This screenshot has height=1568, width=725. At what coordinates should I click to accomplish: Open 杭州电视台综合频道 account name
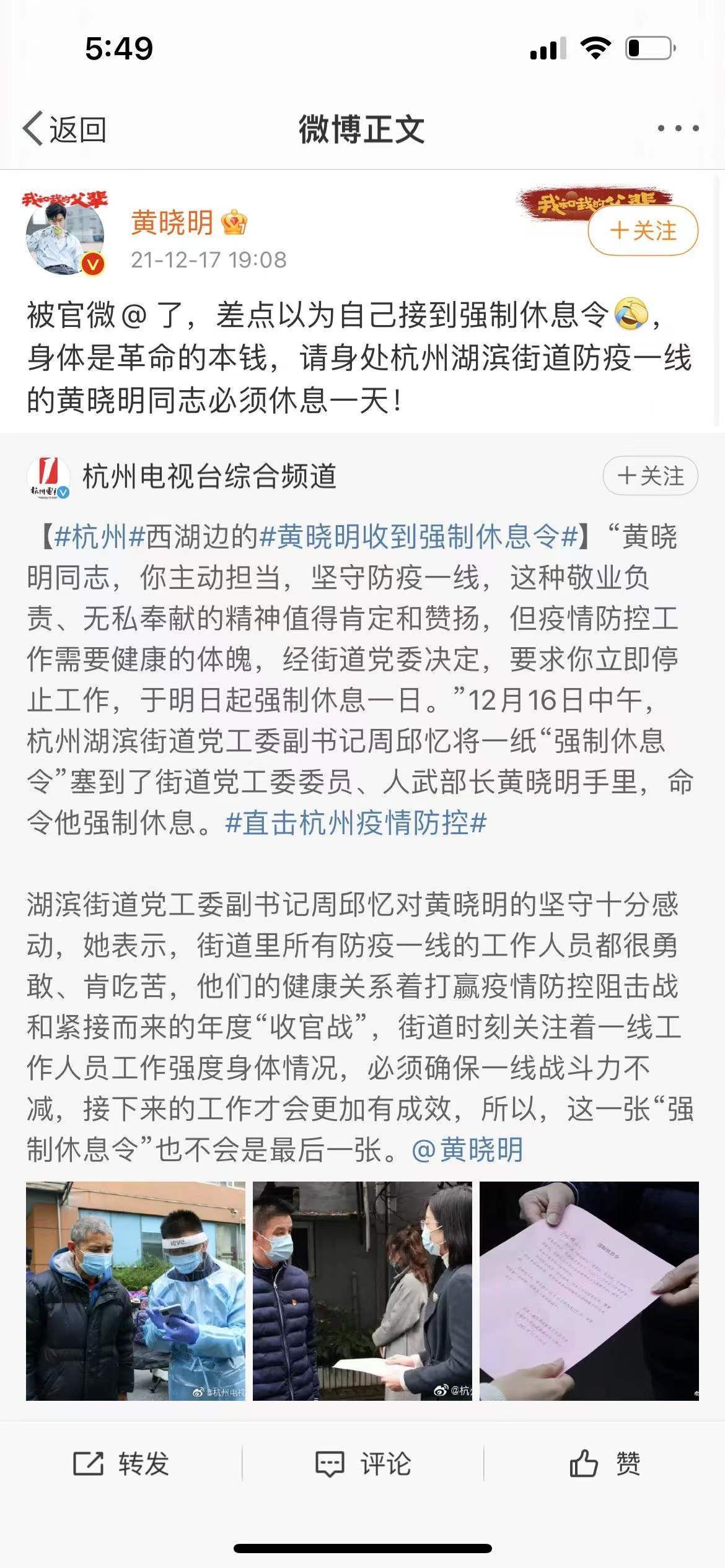209,476
